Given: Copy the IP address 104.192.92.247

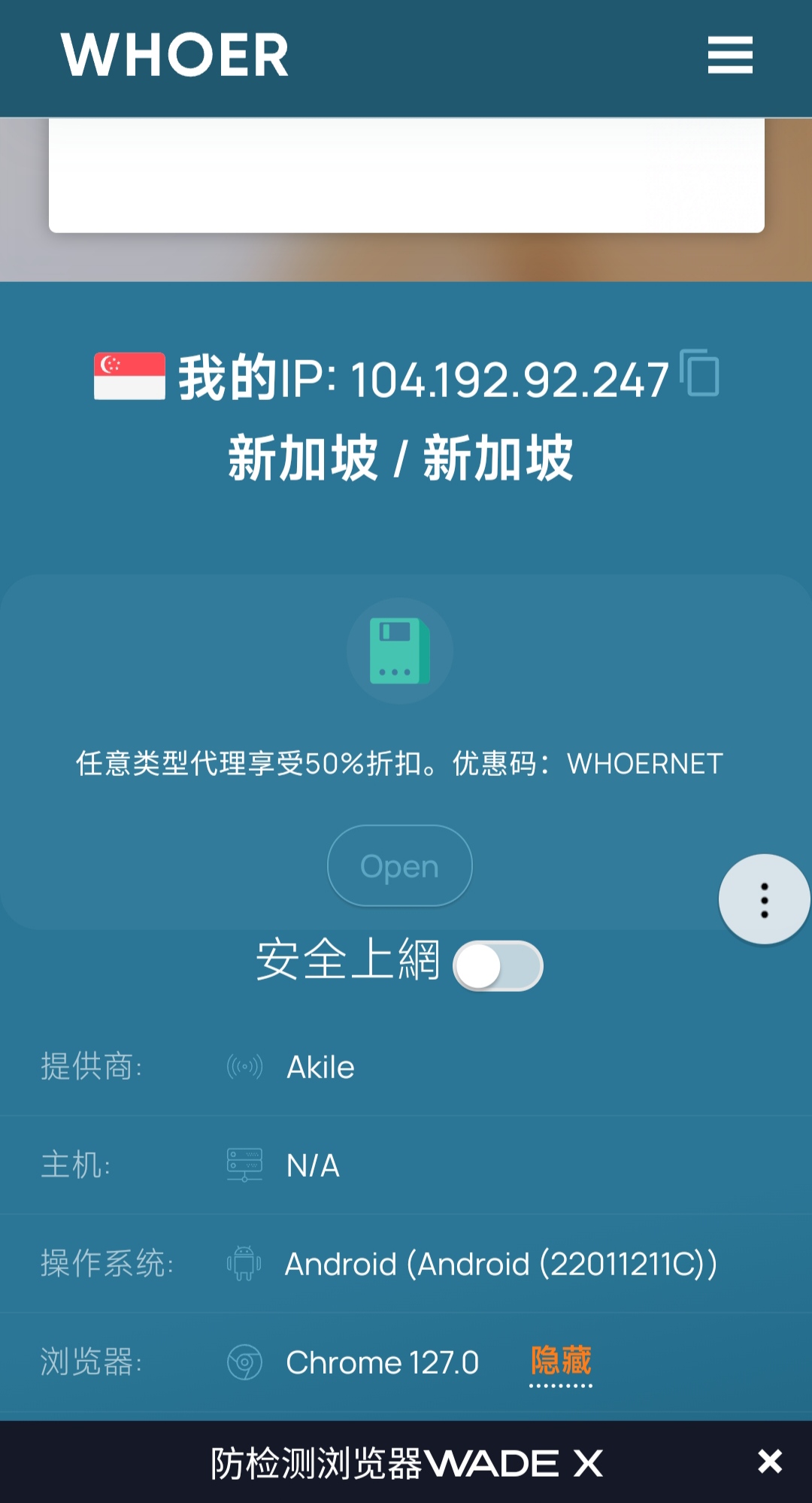Looking at the screenshot, I should coord(700,373).
